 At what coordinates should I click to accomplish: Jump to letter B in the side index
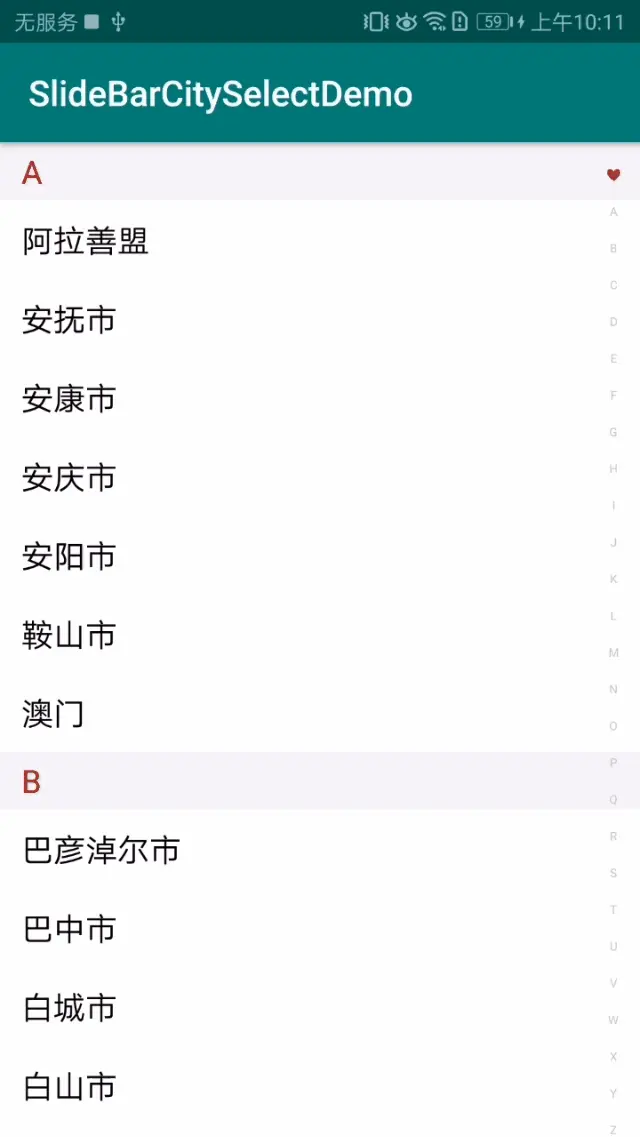pyautogui.click(x=613, y=249)
